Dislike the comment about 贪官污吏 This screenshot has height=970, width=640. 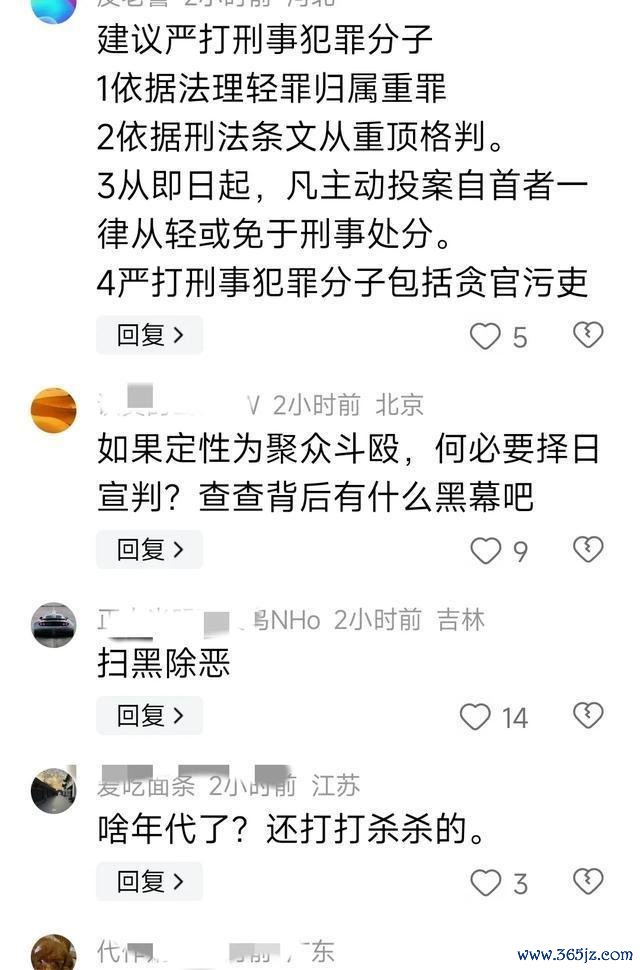588,335
